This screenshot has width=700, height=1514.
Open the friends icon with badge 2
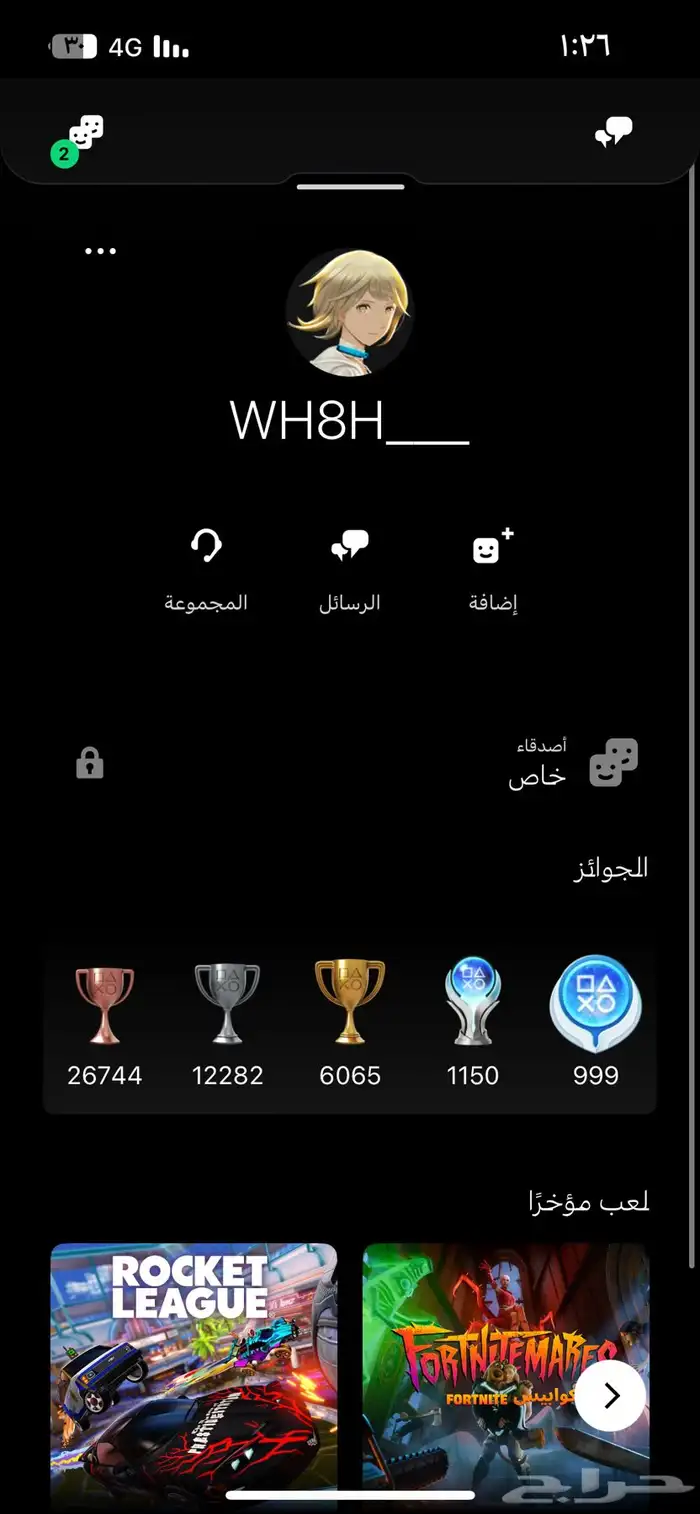click(x=80, y=139)
